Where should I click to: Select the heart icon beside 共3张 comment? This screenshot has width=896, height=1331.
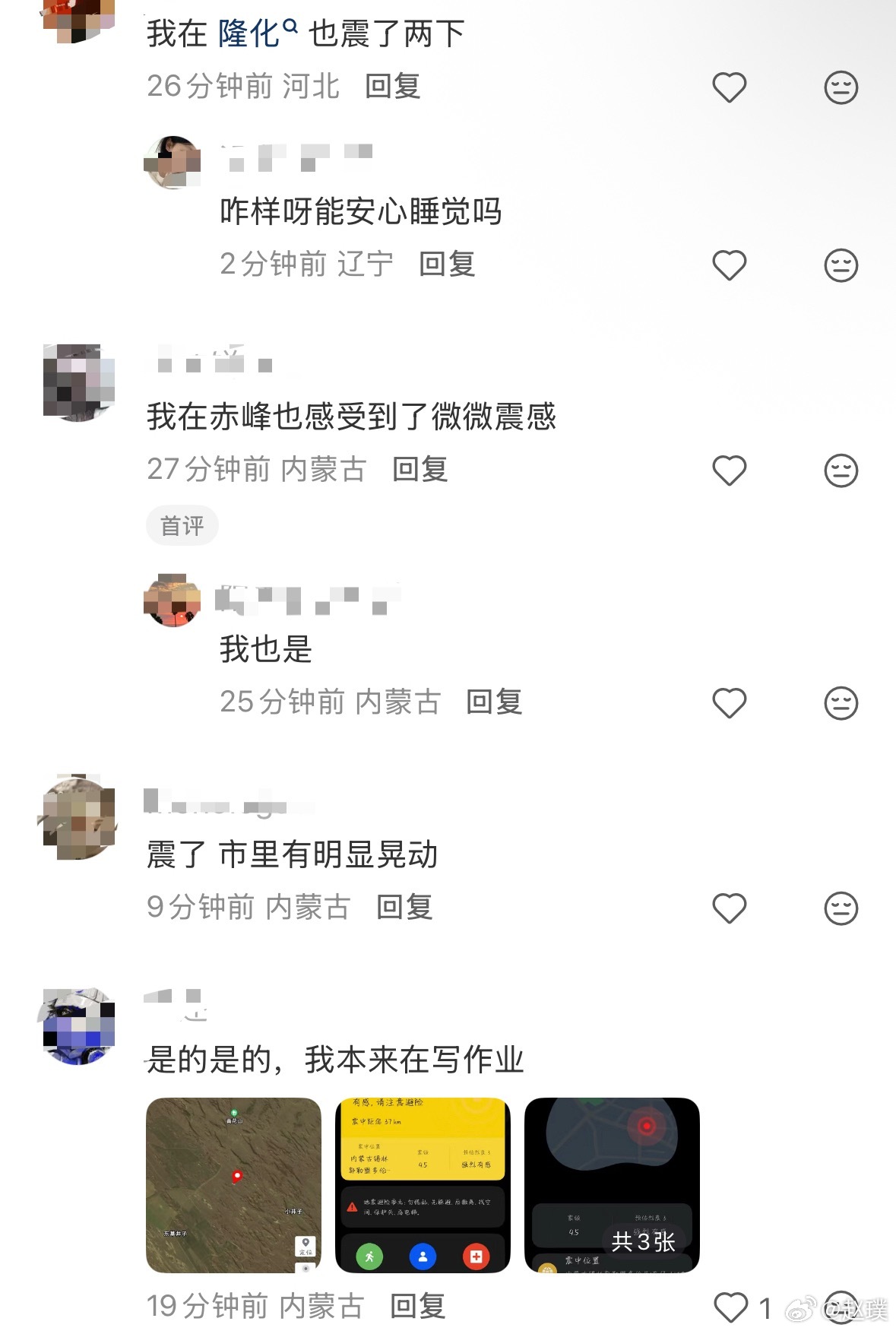pos(728,1301)
